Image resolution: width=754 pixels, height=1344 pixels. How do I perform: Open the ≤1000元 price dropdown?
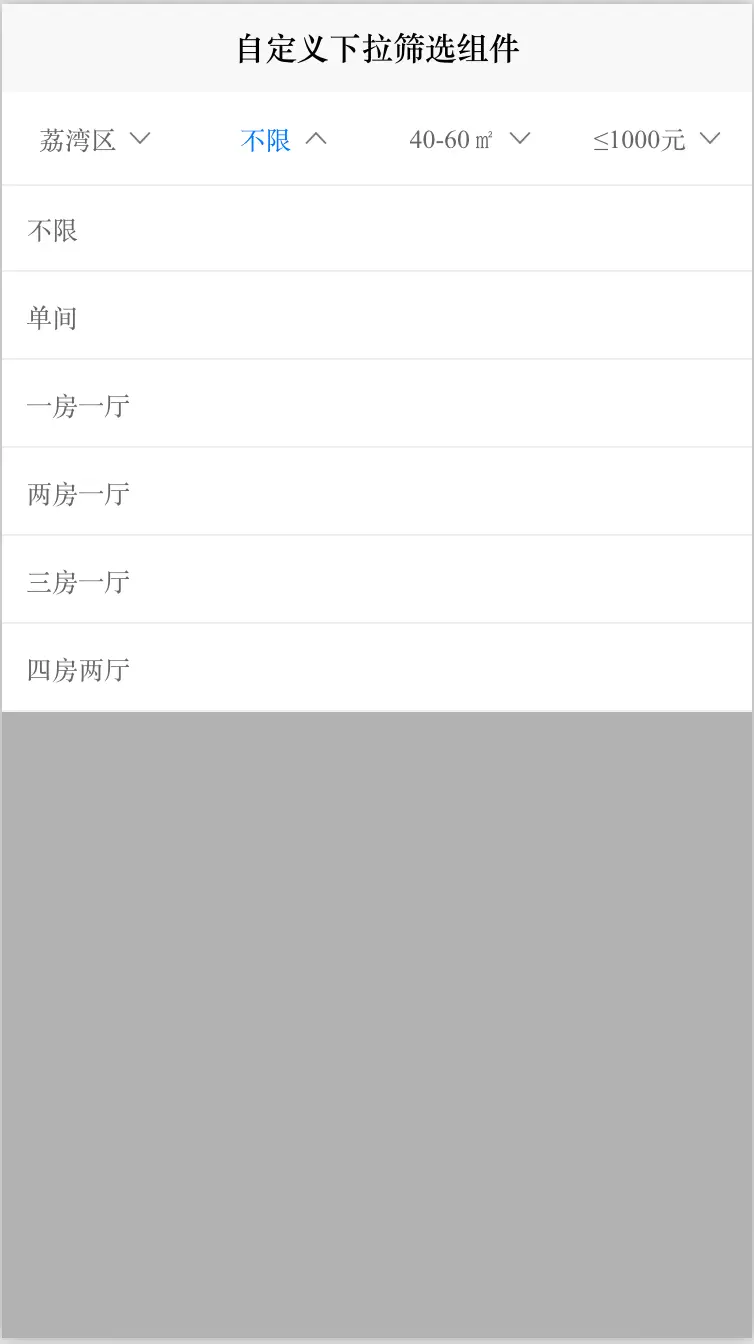[657, 140]
